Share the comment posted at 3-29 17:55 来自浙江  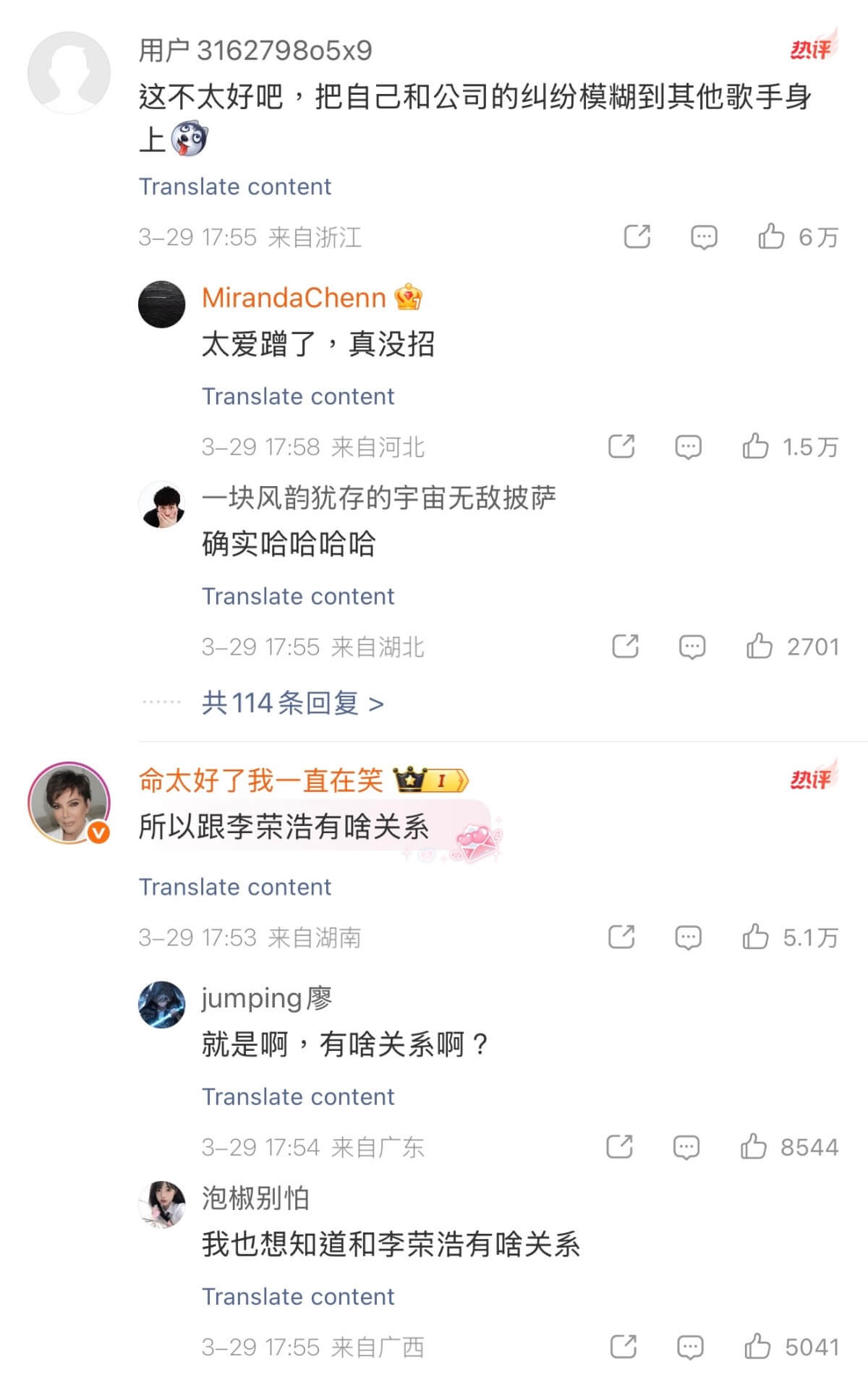tap(637, 236)
